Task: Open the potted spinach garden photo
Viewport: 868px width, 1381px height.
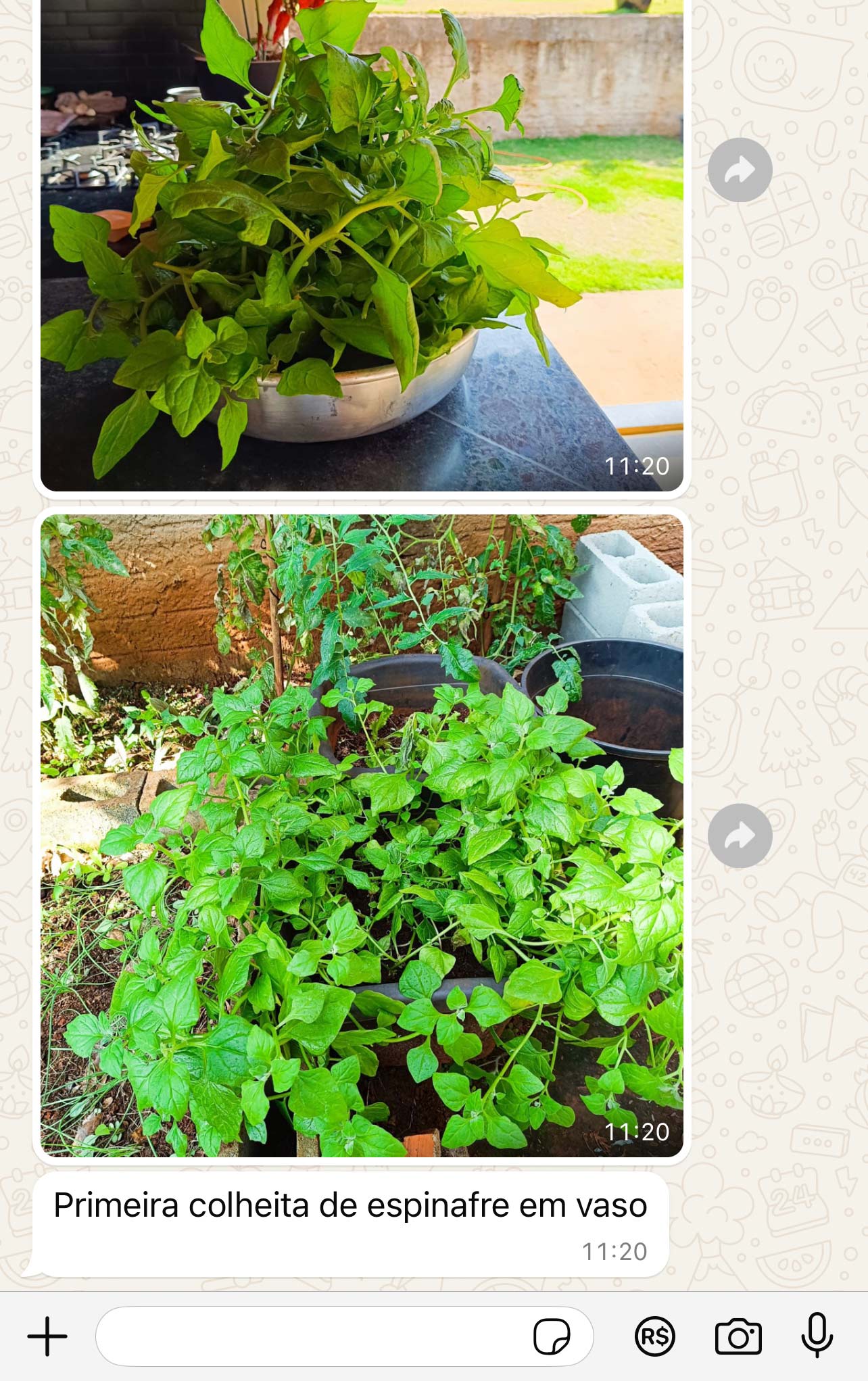Action: tap(362, 835)
